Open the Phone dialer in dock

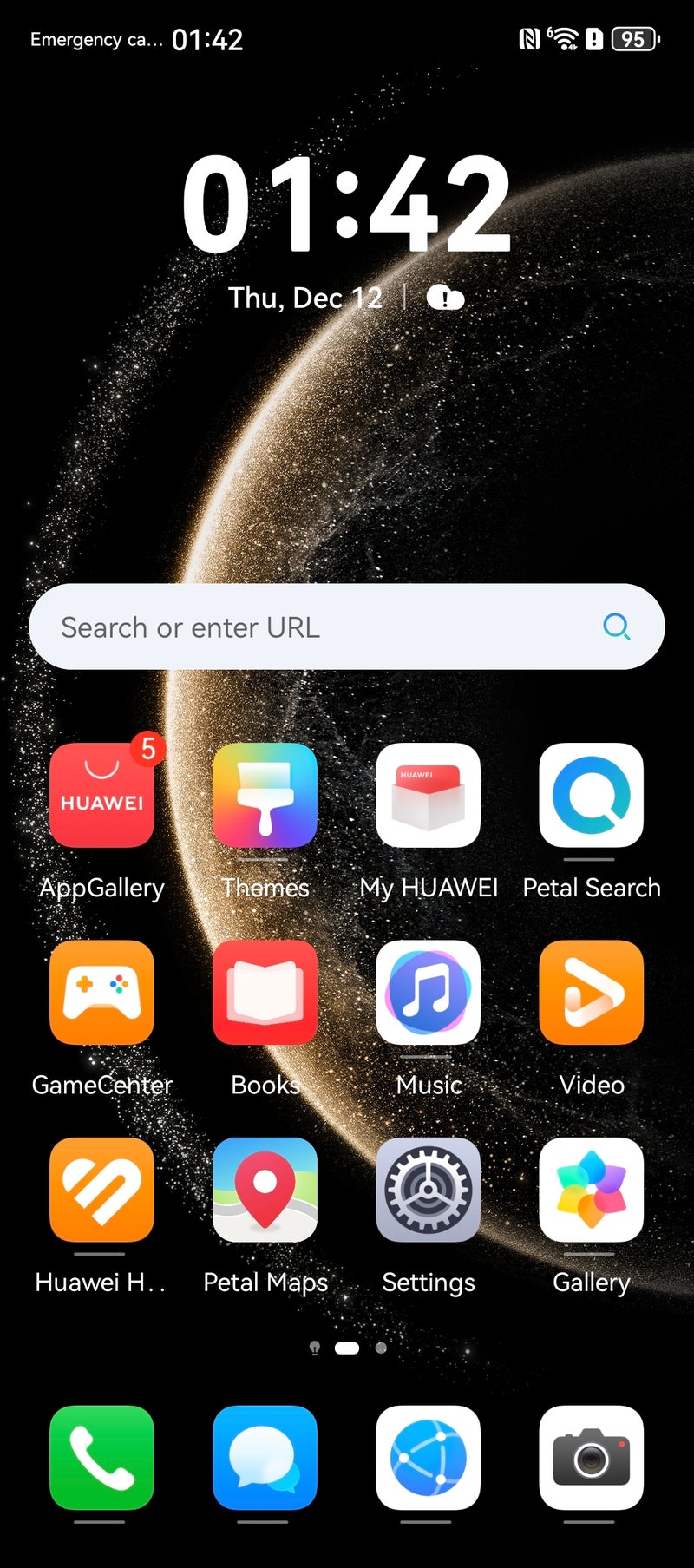pos(101,1458)
